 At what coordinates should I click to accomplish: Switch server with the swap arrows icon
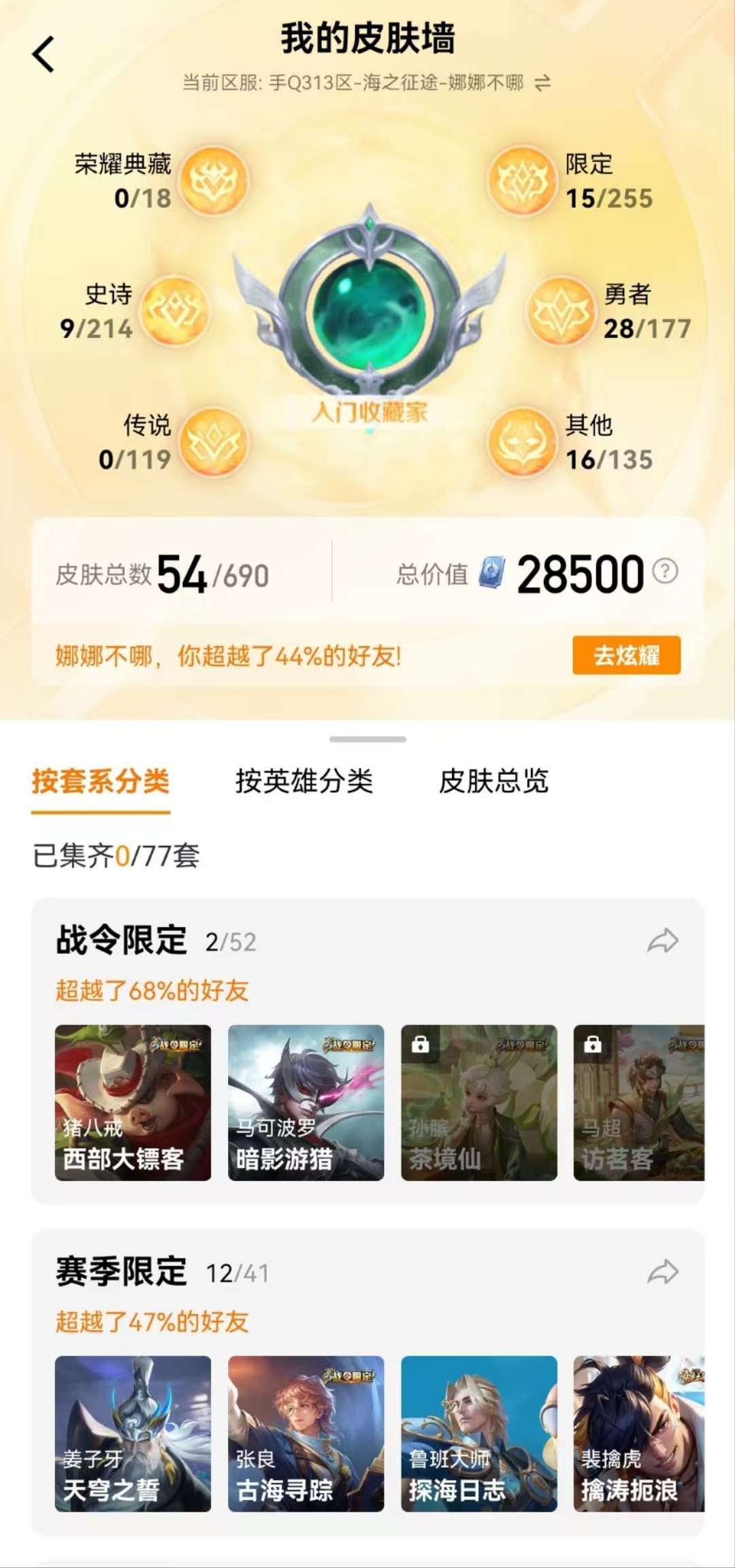542,83
